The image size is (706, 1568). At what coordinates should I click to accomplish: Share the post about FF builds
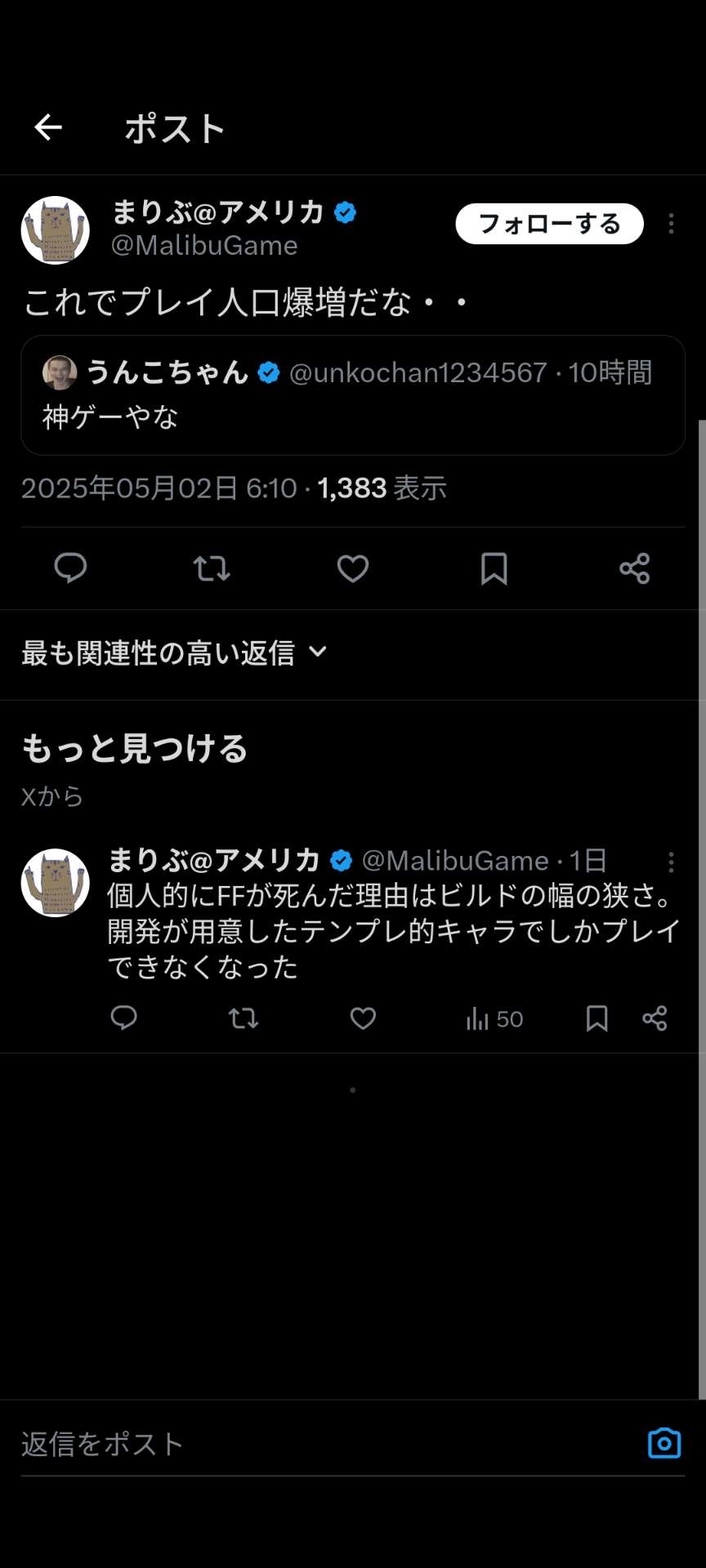point(655,1018)
